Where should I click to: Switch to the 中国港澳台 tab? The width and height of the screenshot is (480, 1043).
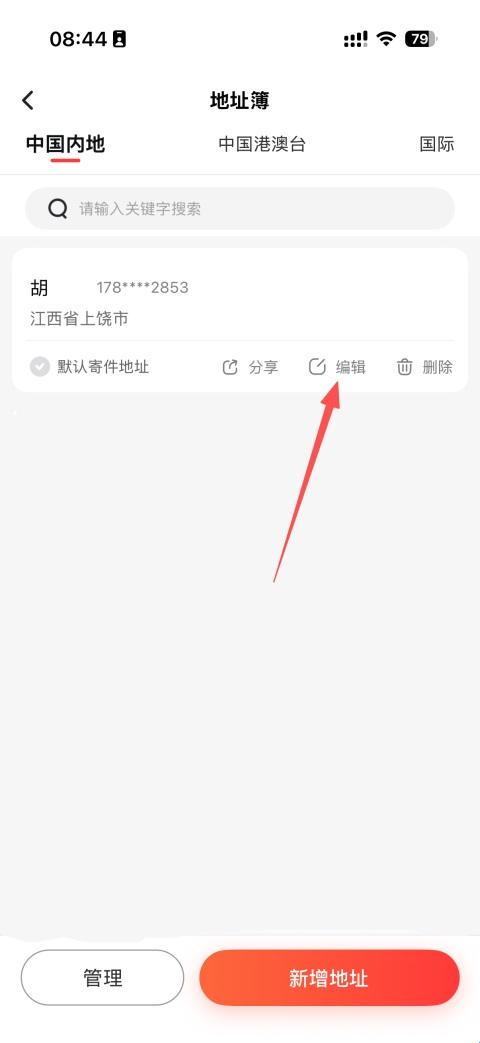click(x=262, y=144)
